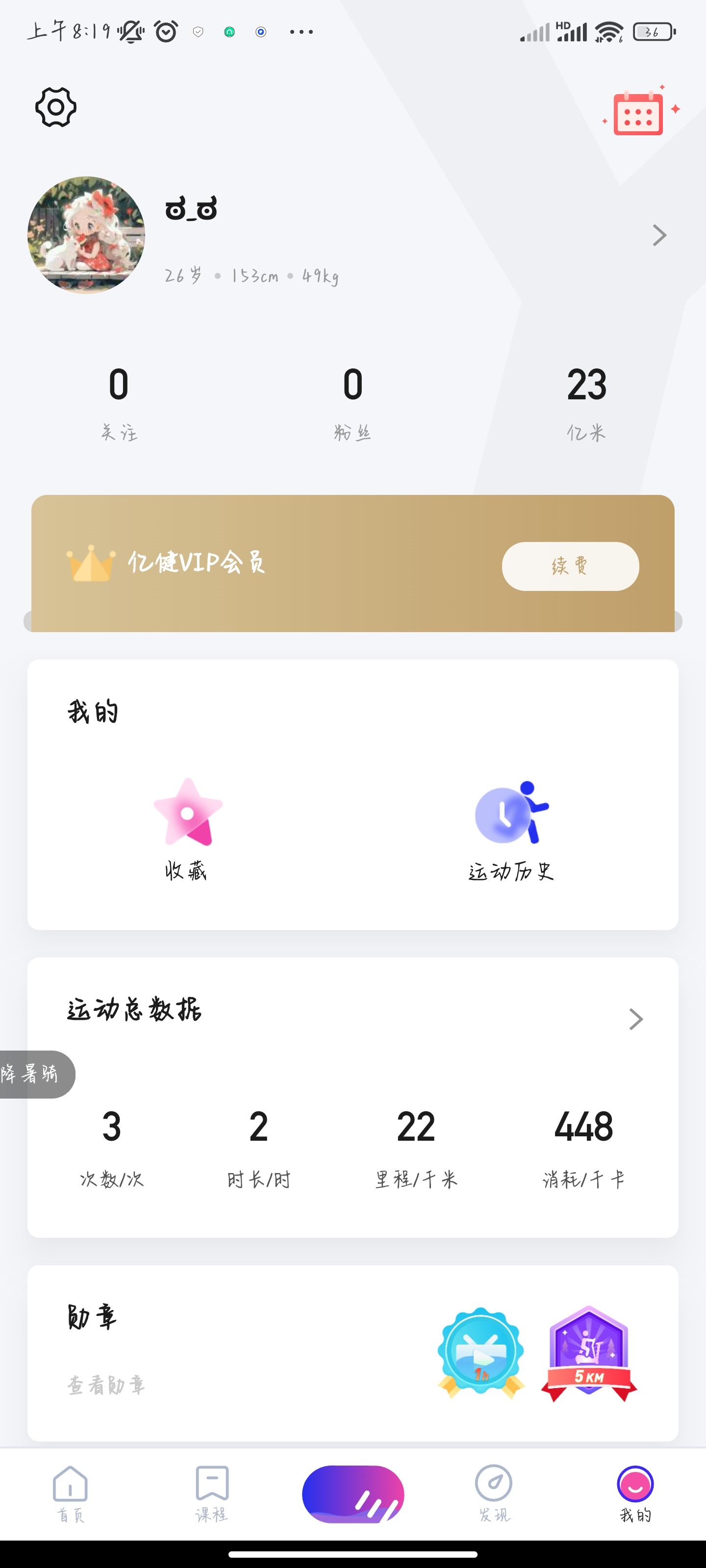This screenshot has height=1568, width=706.
Task: Open the settings gear icon
Action: pos(55,107)
